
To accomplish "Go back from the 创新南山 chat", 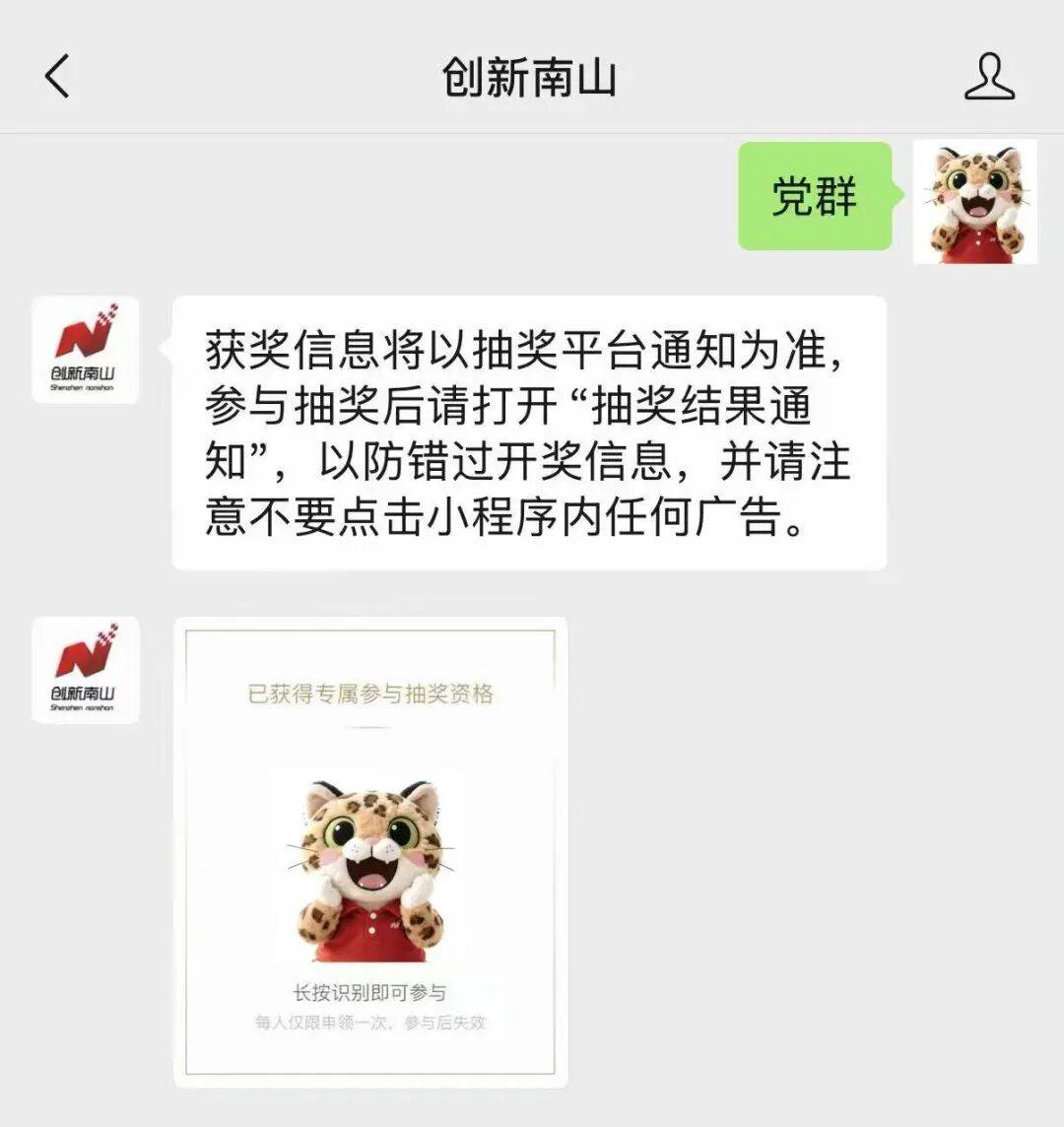I will click(x=58, y=77).
